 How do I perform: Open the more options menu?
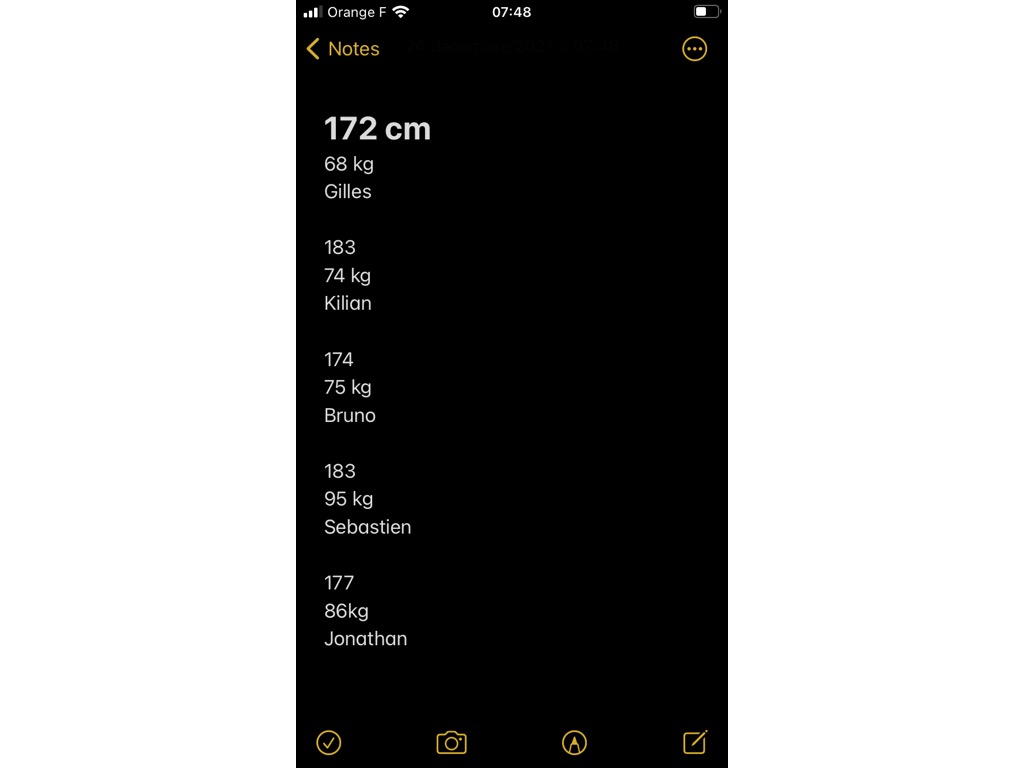pyautogui.click(x=694, y=49)
